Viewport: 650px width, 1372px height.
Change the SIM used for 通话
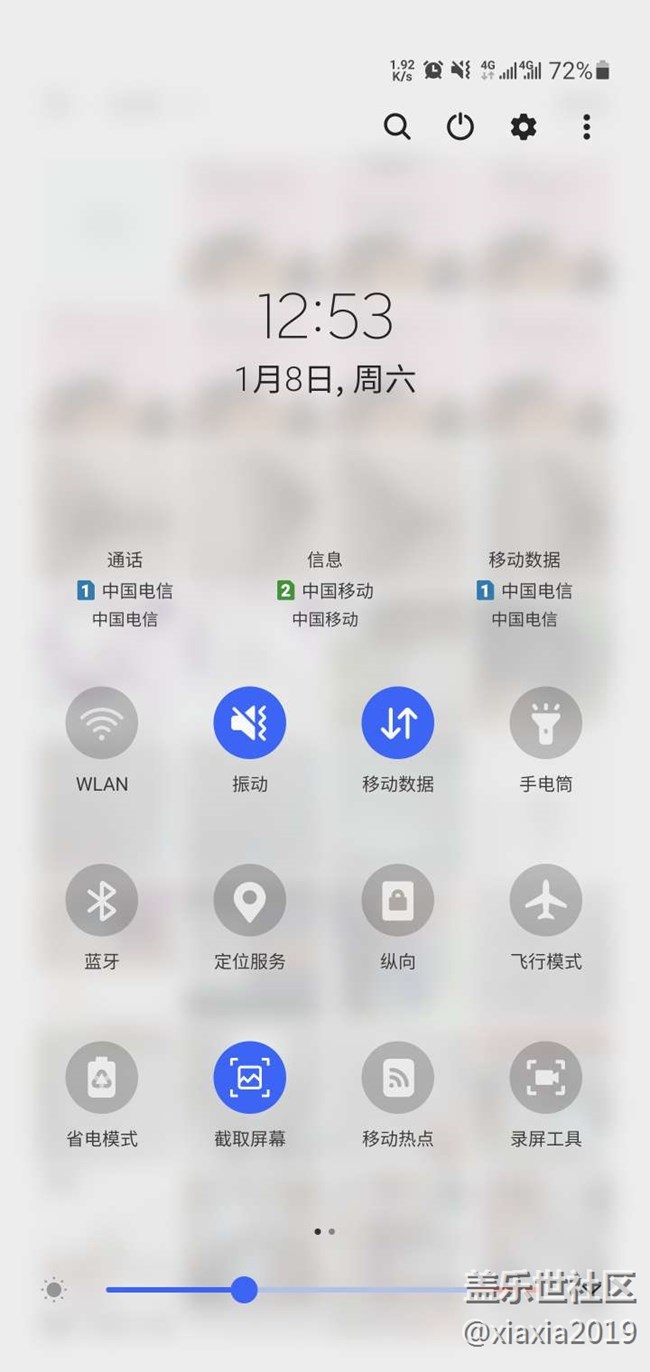(x=125, y=590)
